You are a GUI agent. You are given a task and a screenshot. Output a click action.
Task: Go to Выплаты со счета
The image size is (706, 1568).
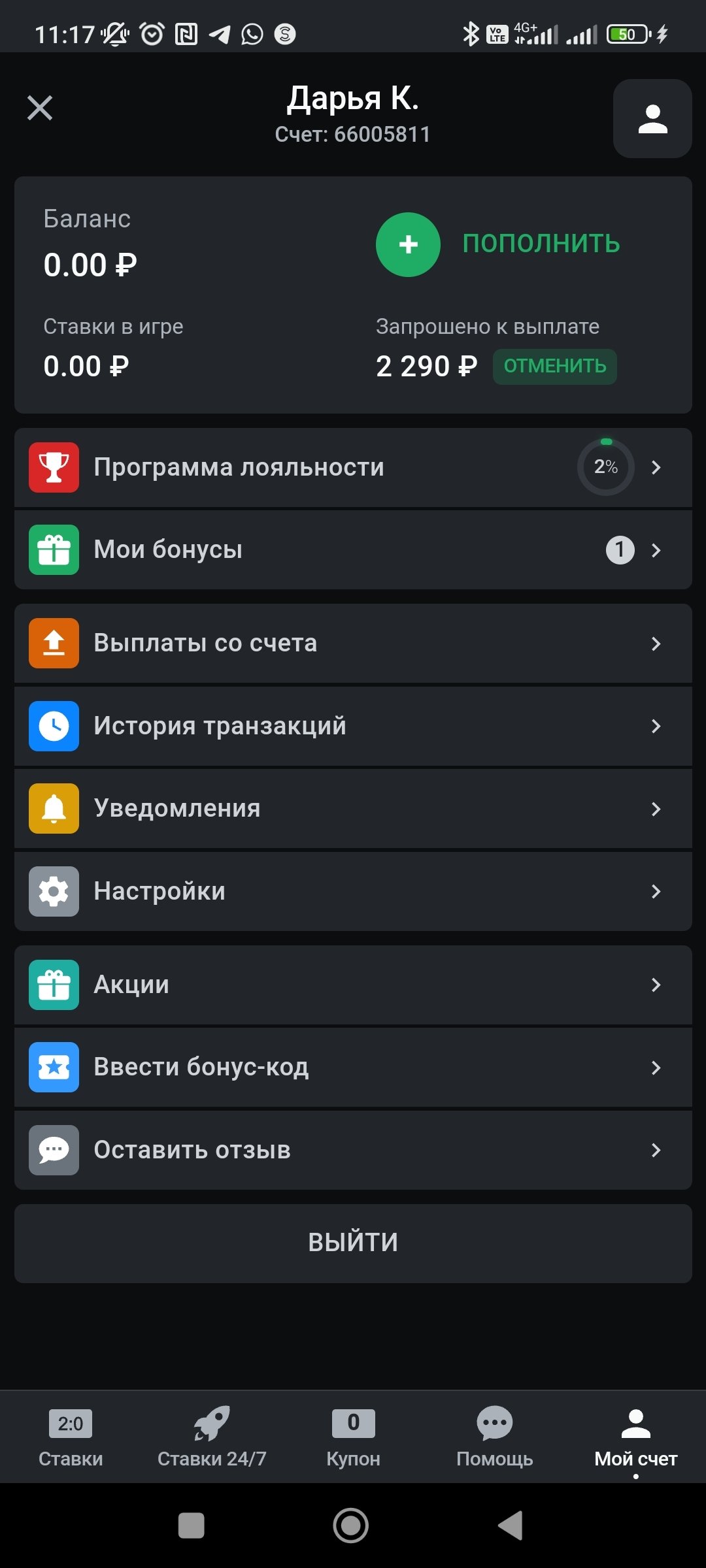353,644
